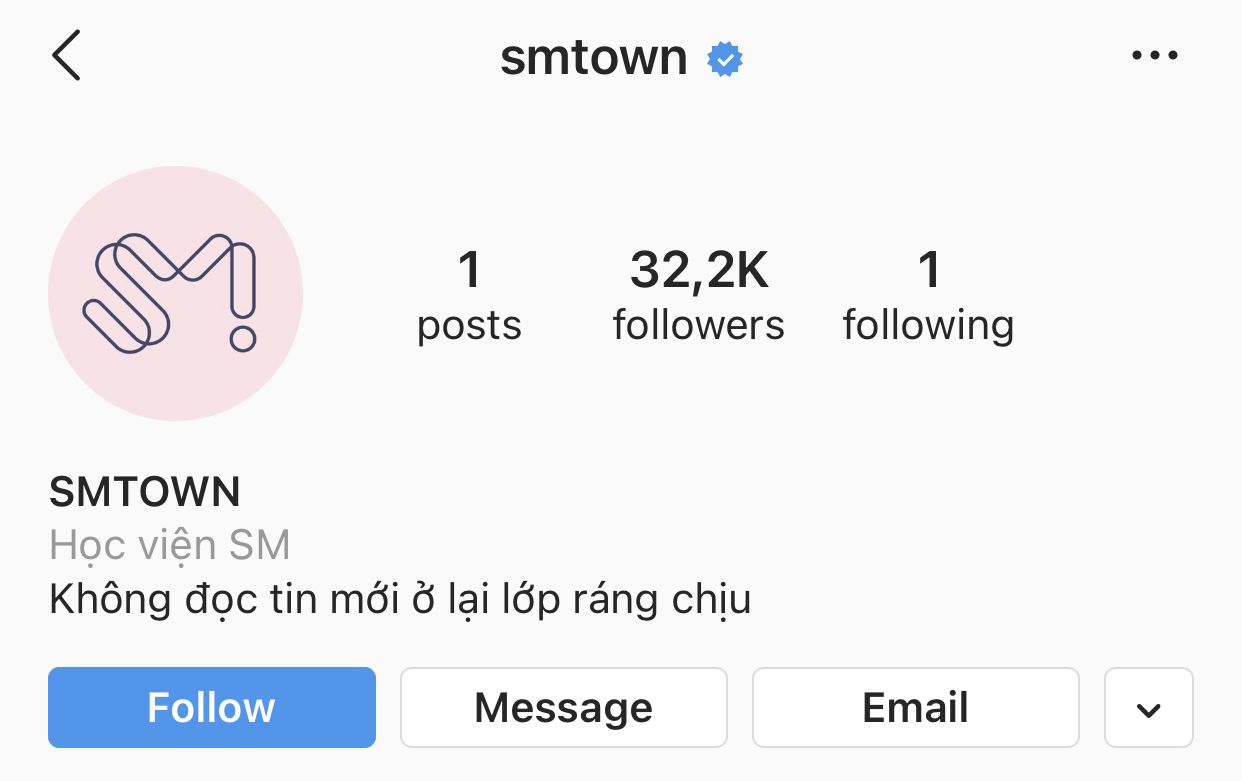This screenshot has height=781, width=1242.
Task: View smtown's profile picture
Action: click(x=175, y=293)
